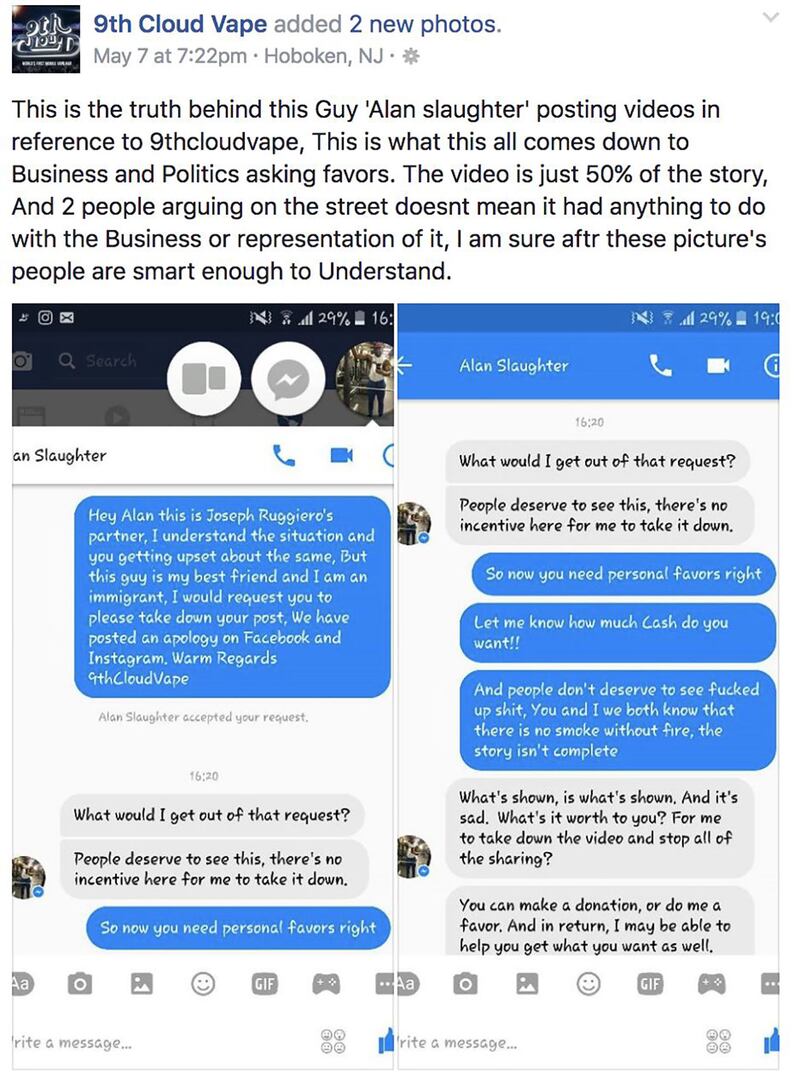The image size is (800, 1089).
Task: Expand the post options chevron
Action: pyautogui.click(x=770, y=18)
